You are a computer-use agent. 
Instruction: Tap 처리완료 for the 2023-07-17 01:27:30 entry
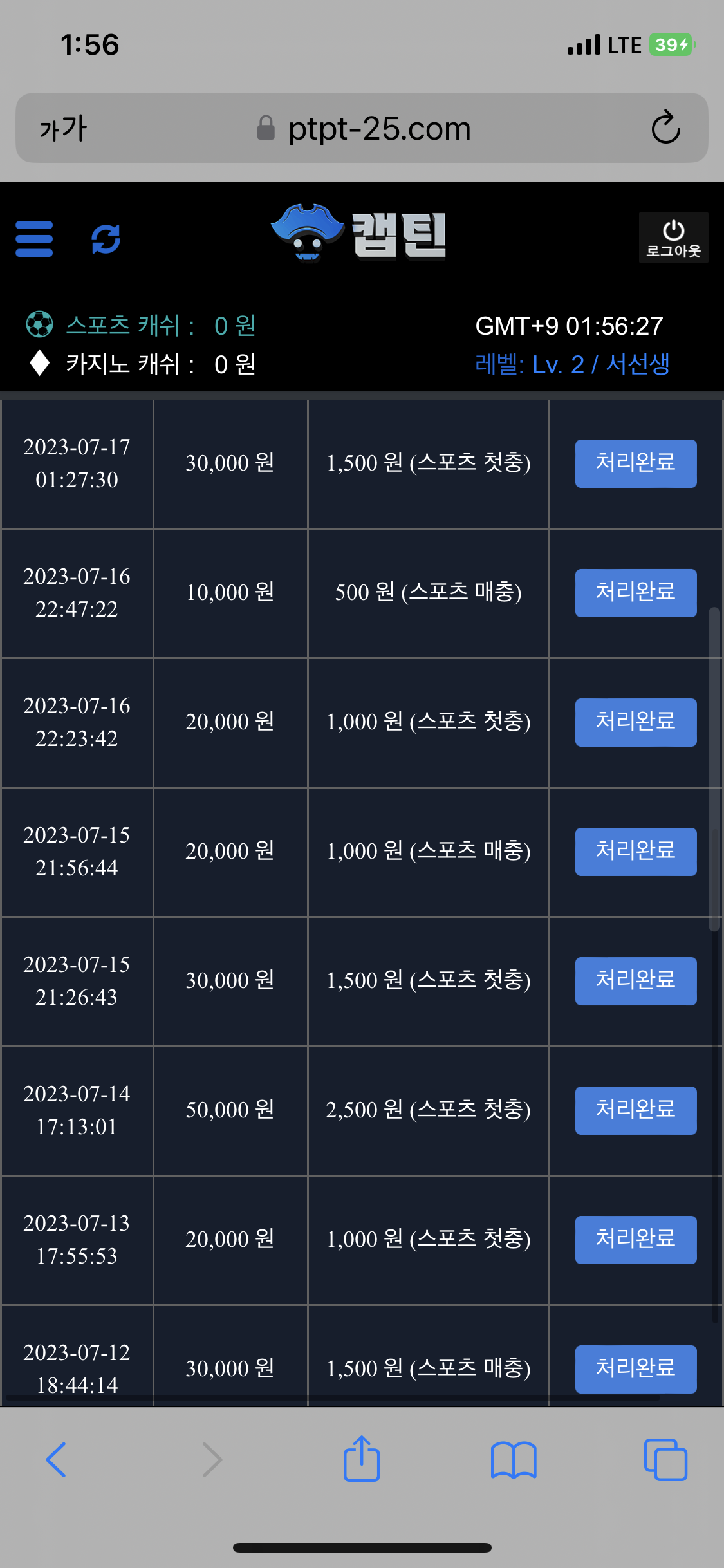coord(635,463)
